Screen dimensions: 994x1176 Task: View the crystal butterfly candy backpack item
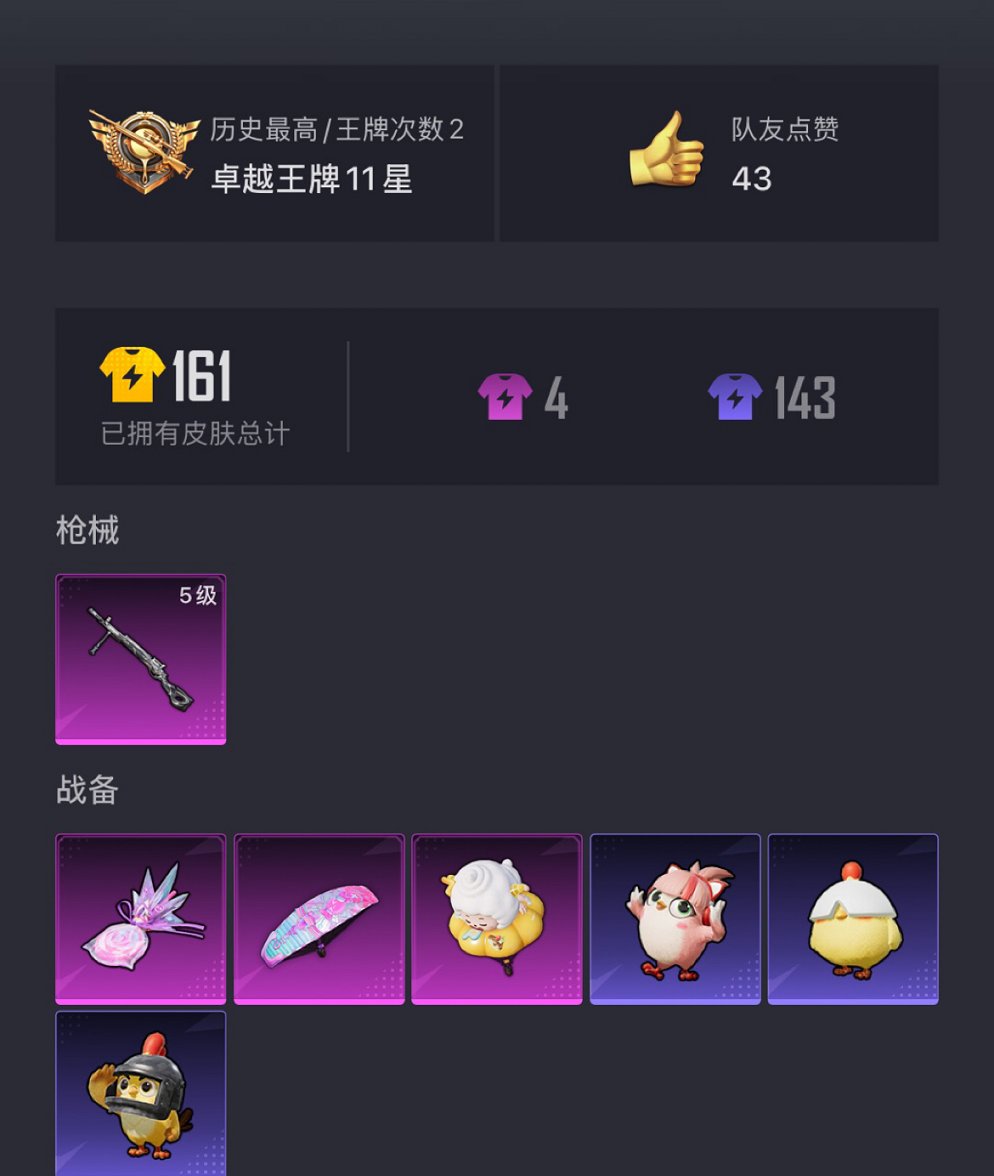[140, 918]
